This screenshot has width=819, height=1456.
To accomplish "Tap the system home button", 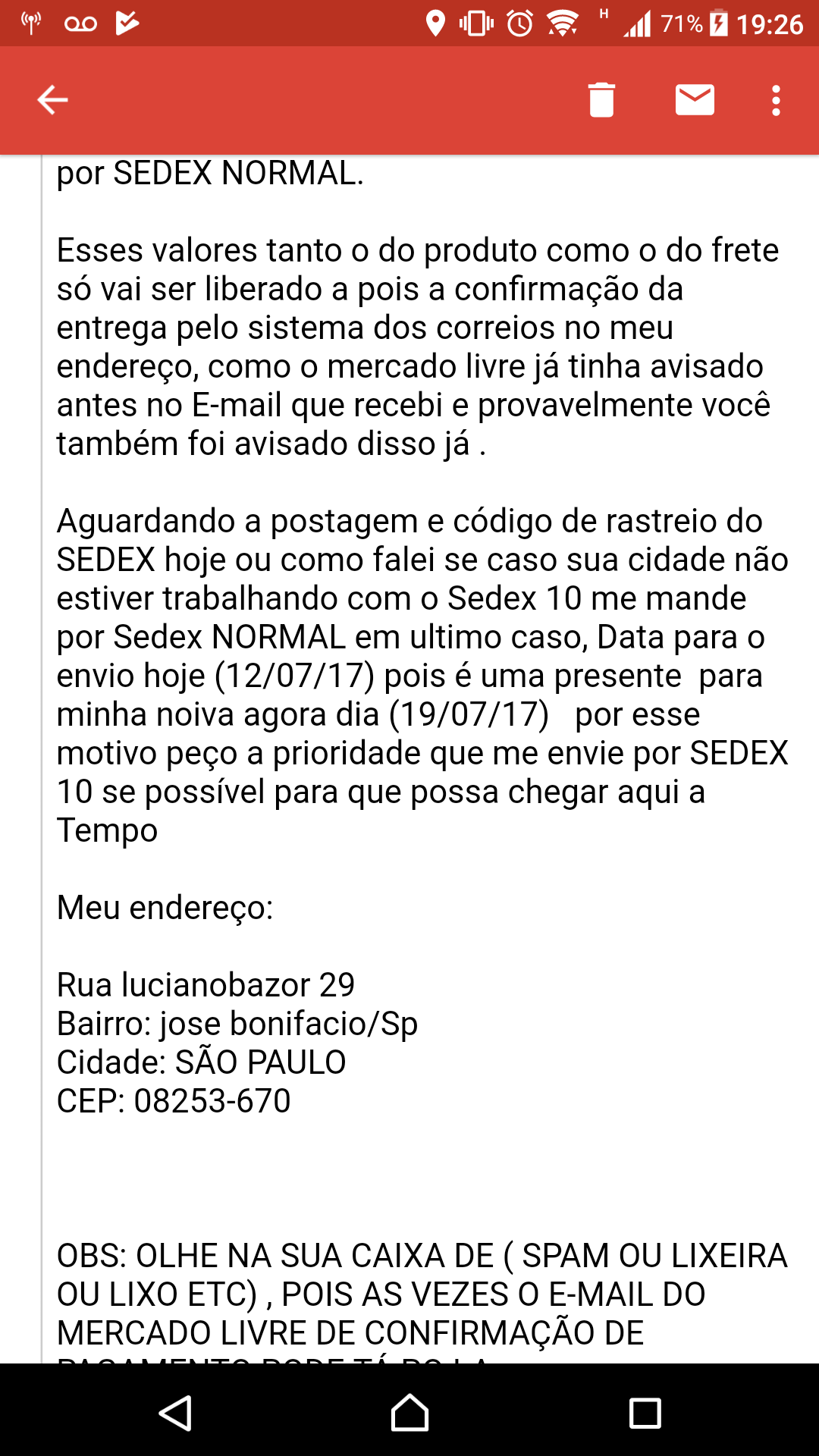I will 409,1414.
